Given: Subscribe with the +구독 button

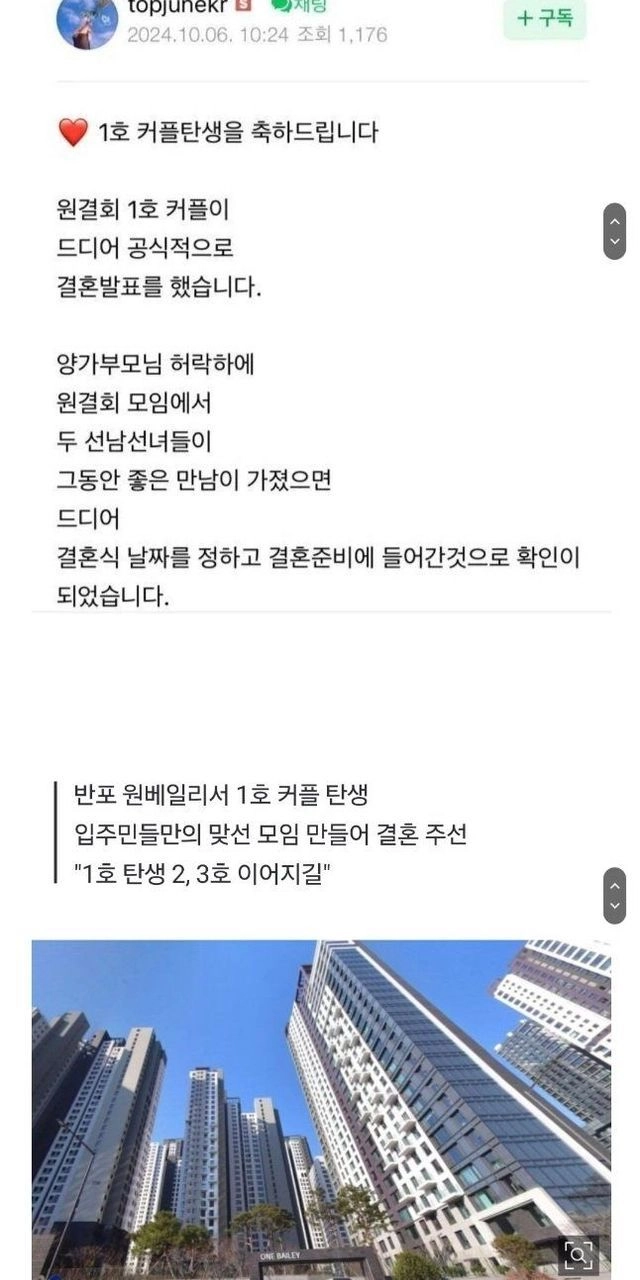Looking at the screenshot, I should 544,19.
